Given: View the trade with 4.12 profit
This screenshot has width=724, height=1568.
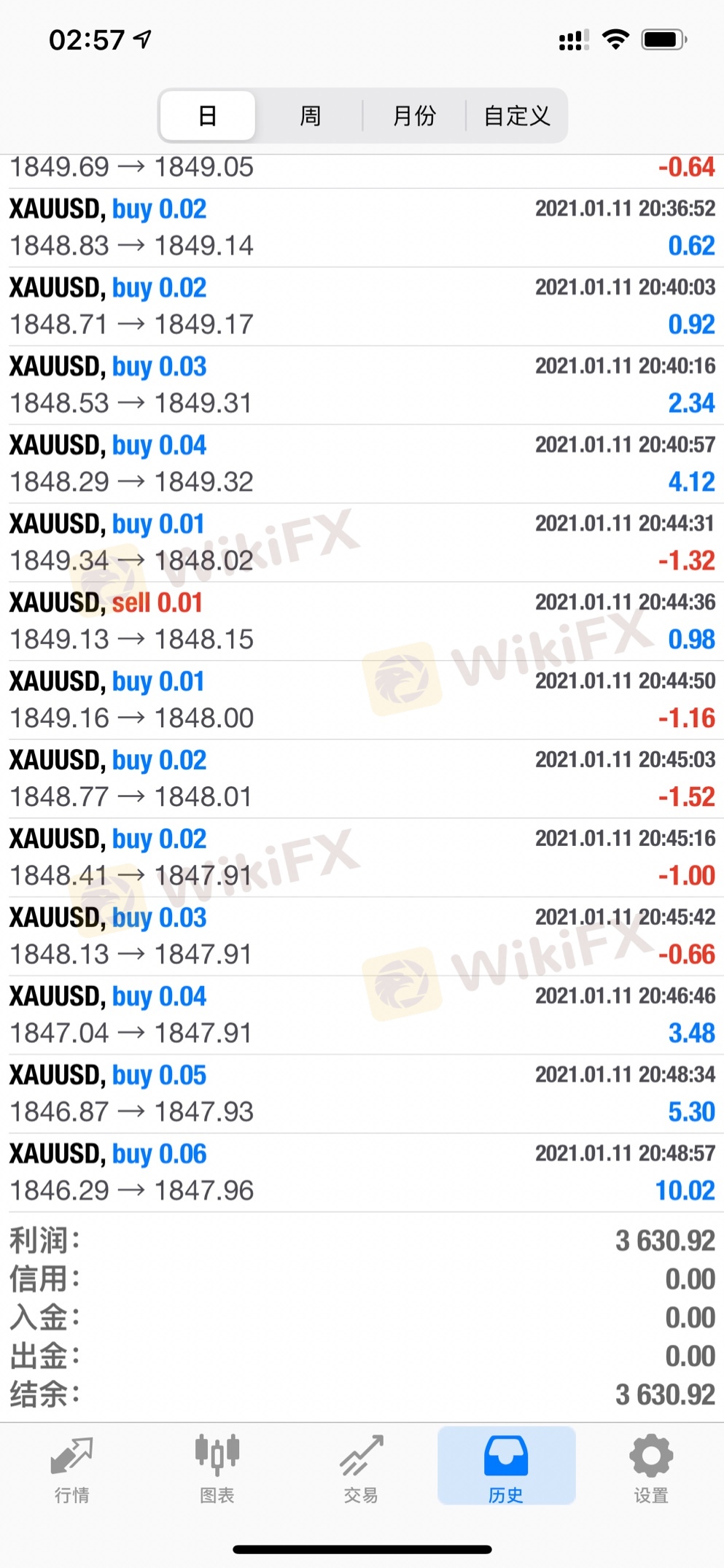Looking at the screenshot, I should 362,464.
